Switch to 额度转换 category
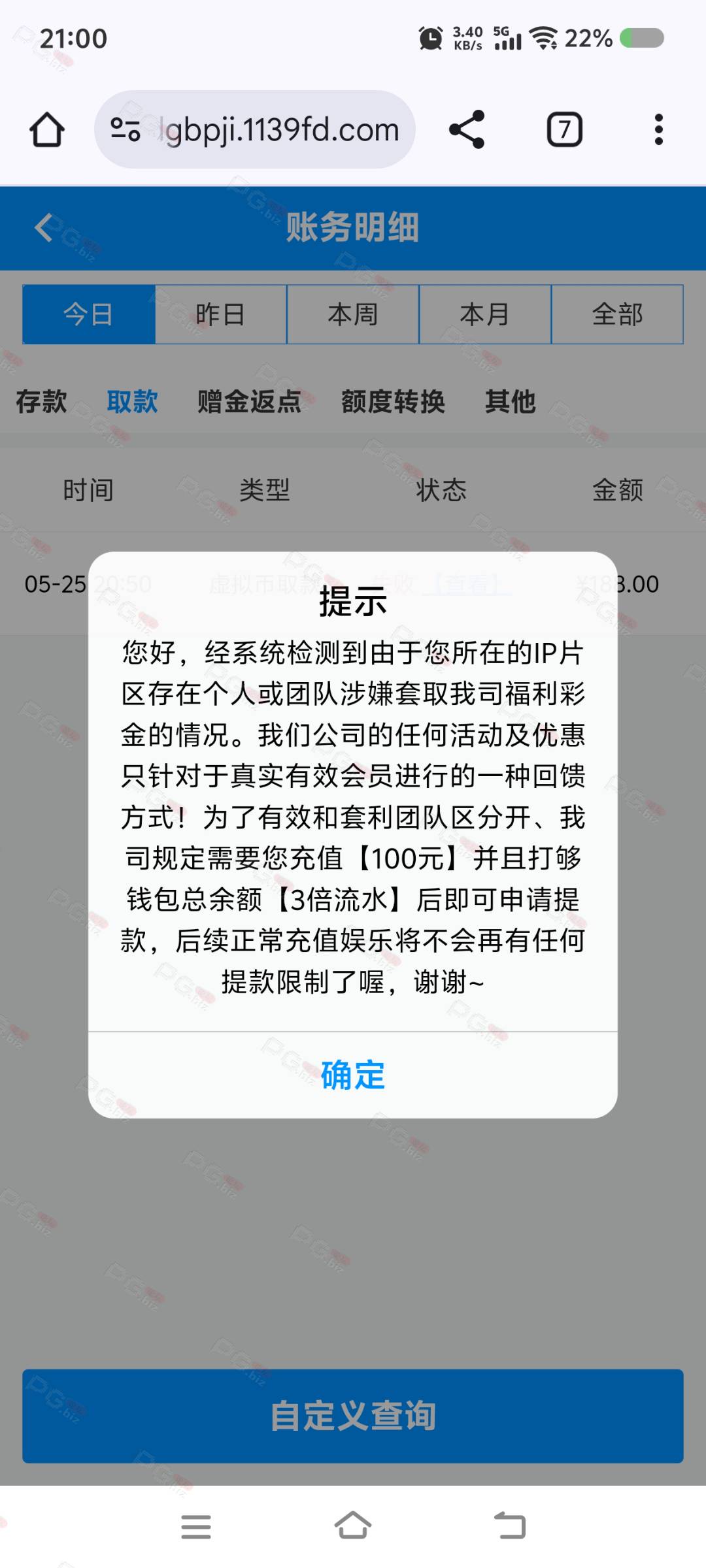This screenshot has height=1568, width=706. (393, 401)
